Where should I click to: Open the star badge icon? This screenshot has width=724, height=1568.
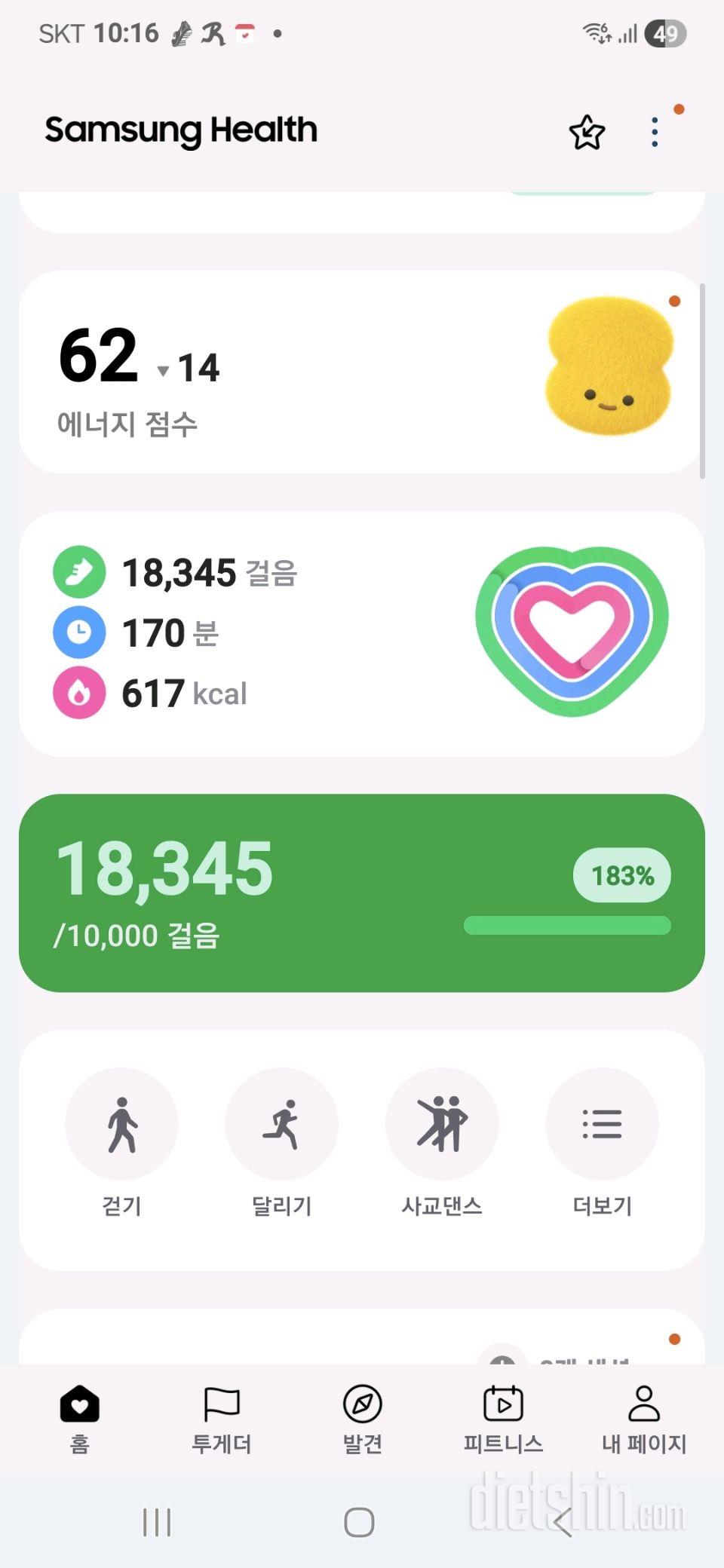click(x=587, y=133)
